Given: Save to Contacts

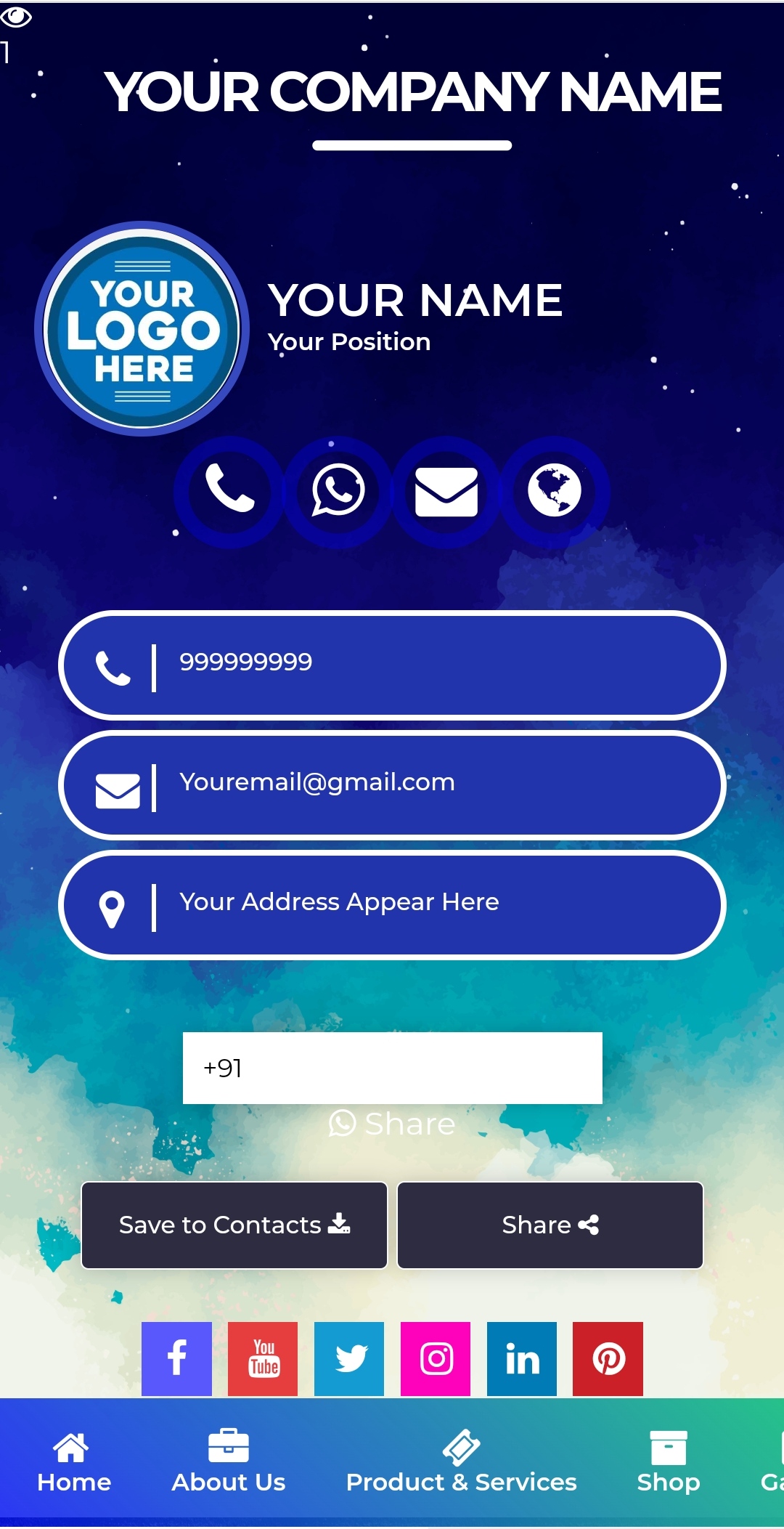Looking at the screenshot, I should click(234, 1225).
